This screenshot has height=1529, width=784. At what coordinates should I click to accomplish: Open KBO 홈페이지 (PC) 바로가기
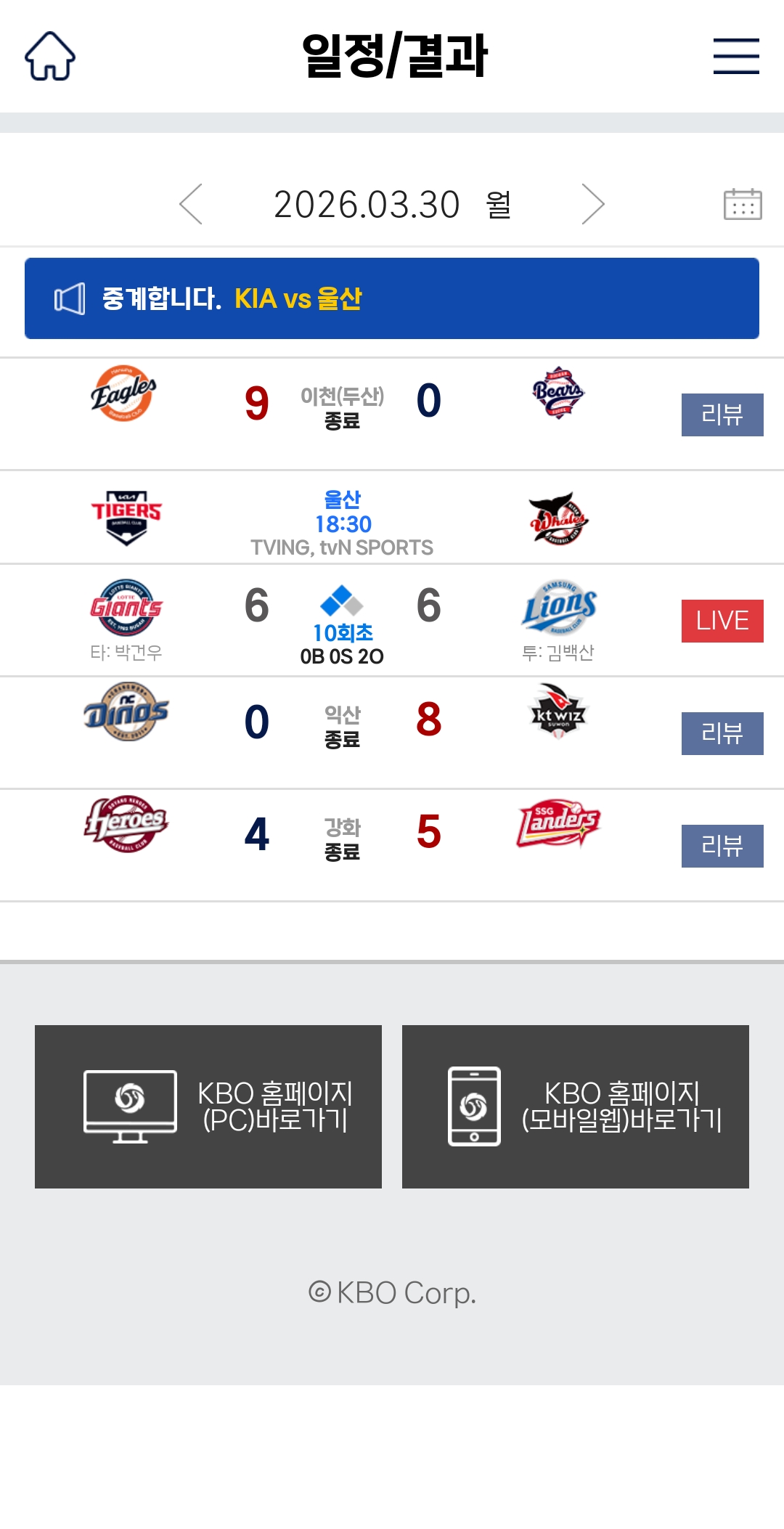[x=208, y=1106]
